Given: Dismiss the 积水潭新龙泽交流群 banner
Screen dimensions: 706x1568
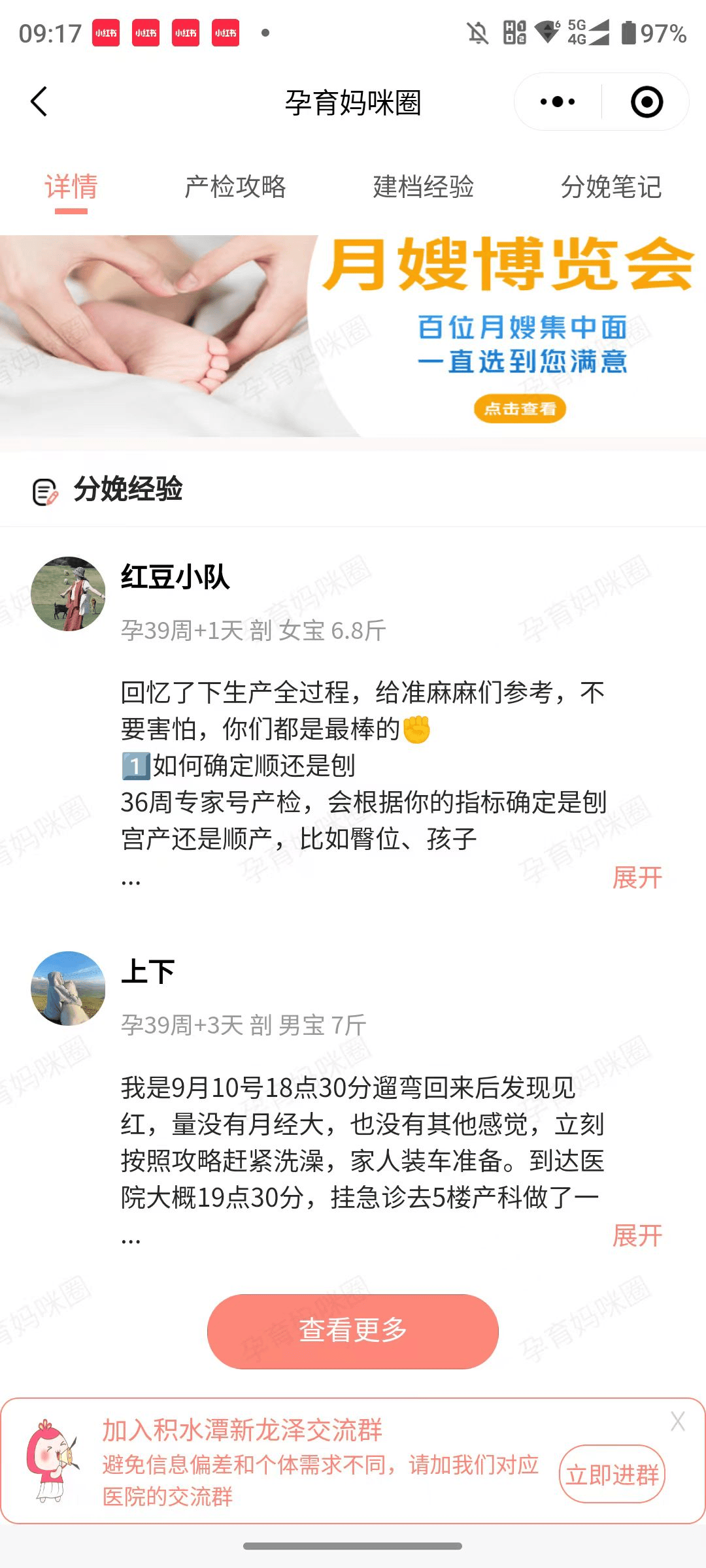Looking at the screenshot, I should [677, 1421].
